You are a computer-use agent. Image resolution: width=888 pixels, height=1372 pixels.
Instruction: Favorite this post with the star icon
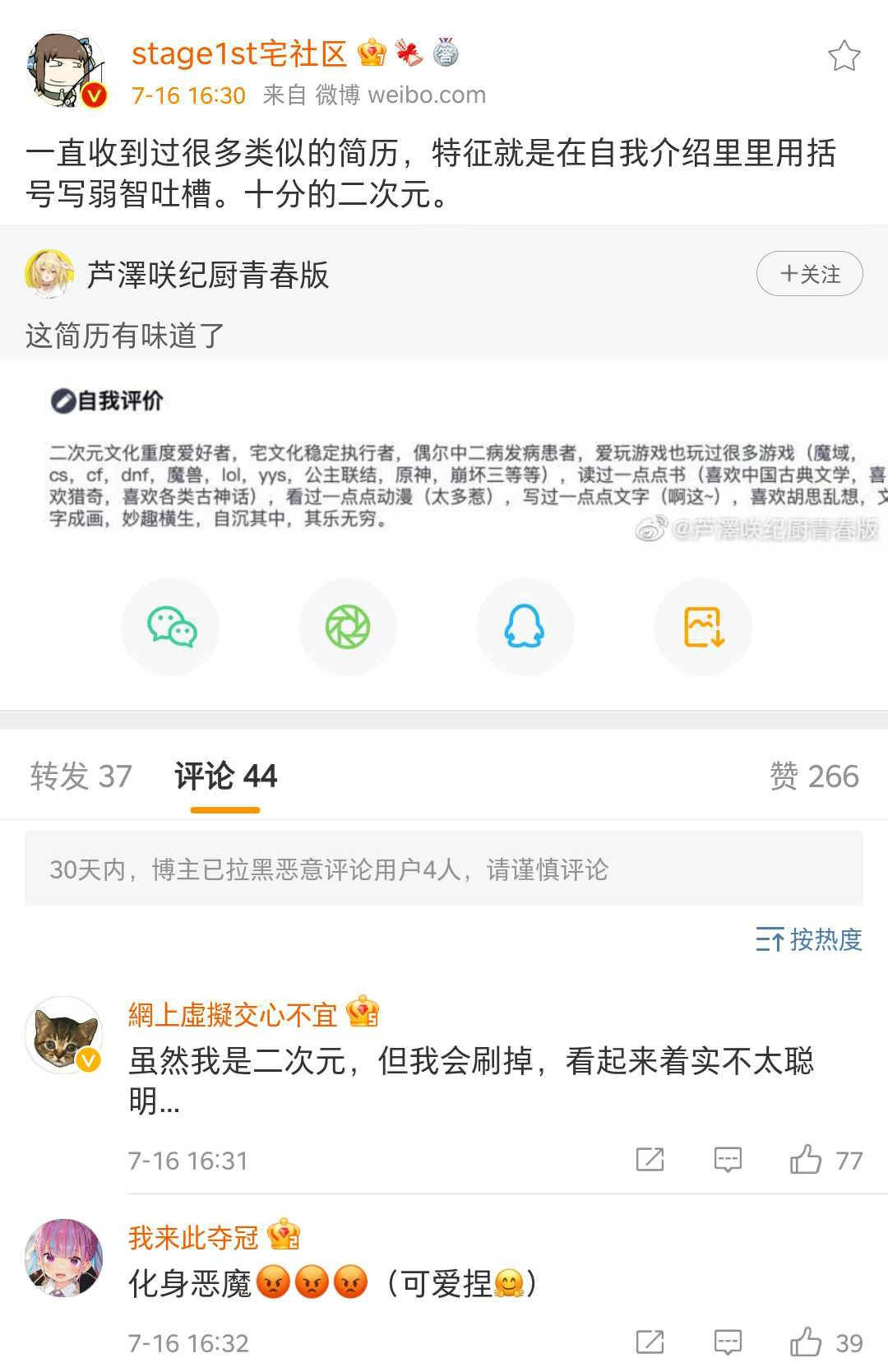pos(844,56)
